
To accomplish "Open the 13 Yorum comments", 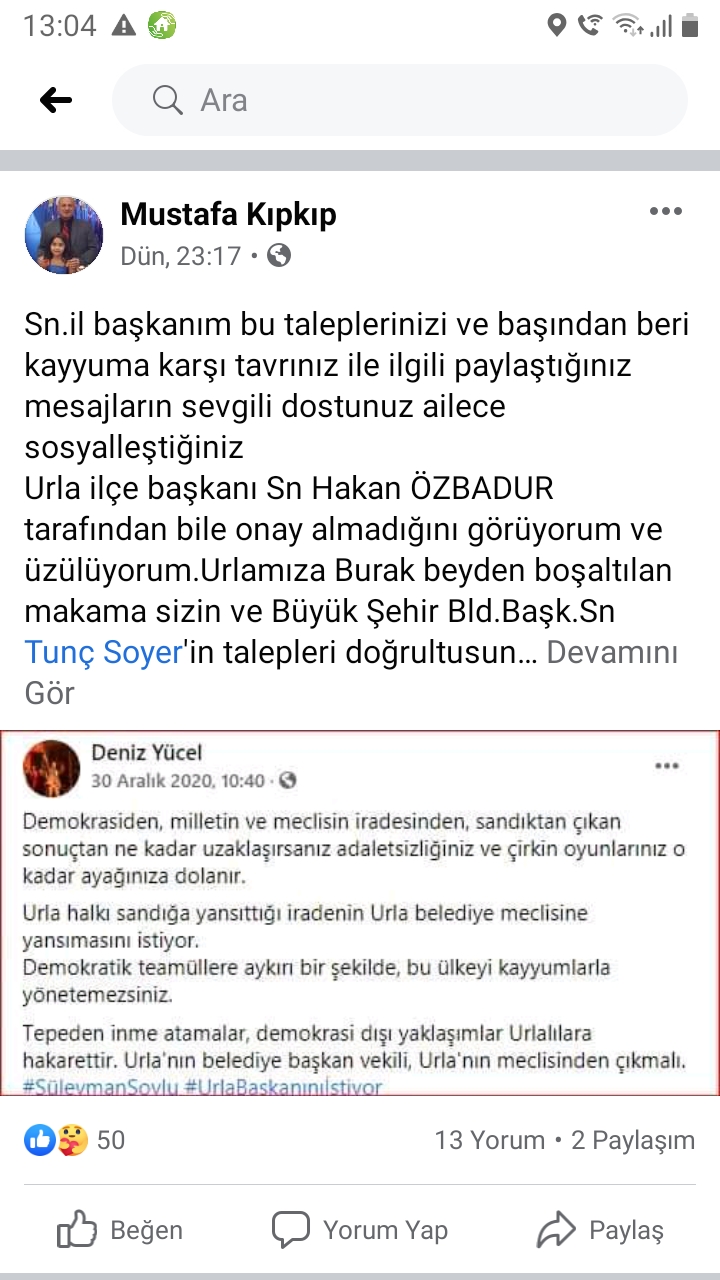I will [489, 1140].
